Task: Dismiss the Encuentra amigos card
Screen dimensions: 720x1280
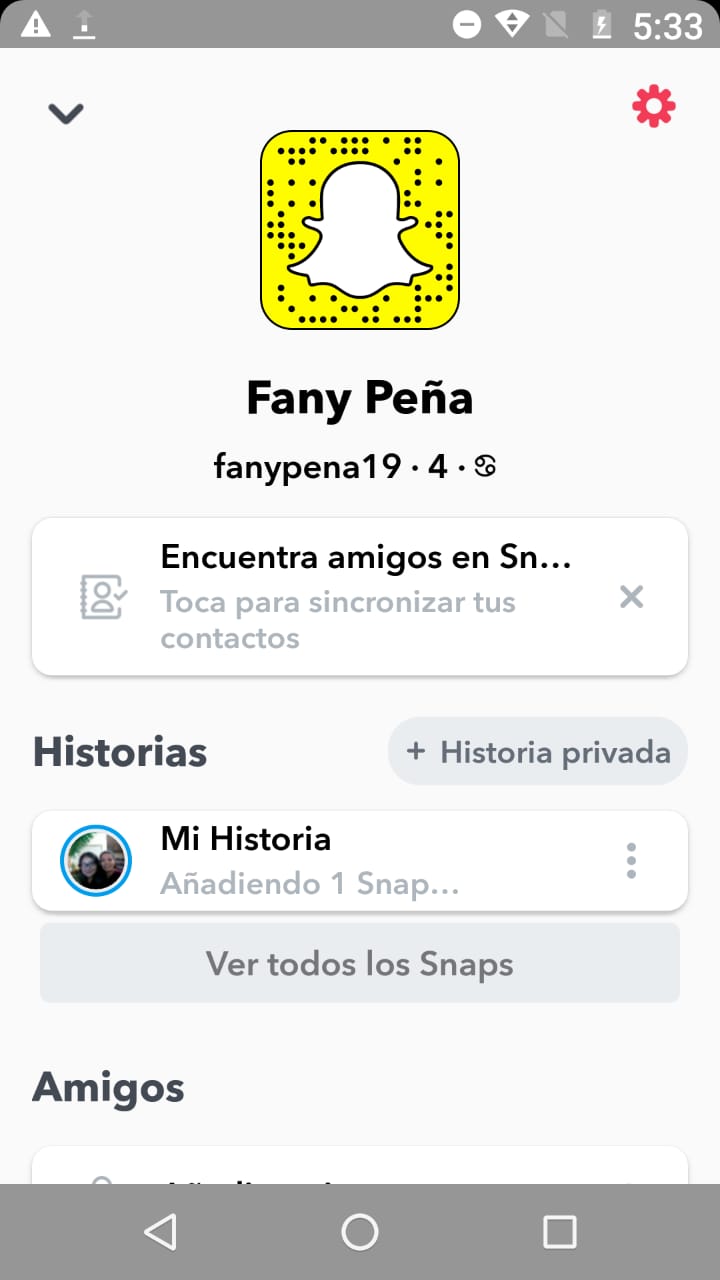Action: [x=631, y=597]
